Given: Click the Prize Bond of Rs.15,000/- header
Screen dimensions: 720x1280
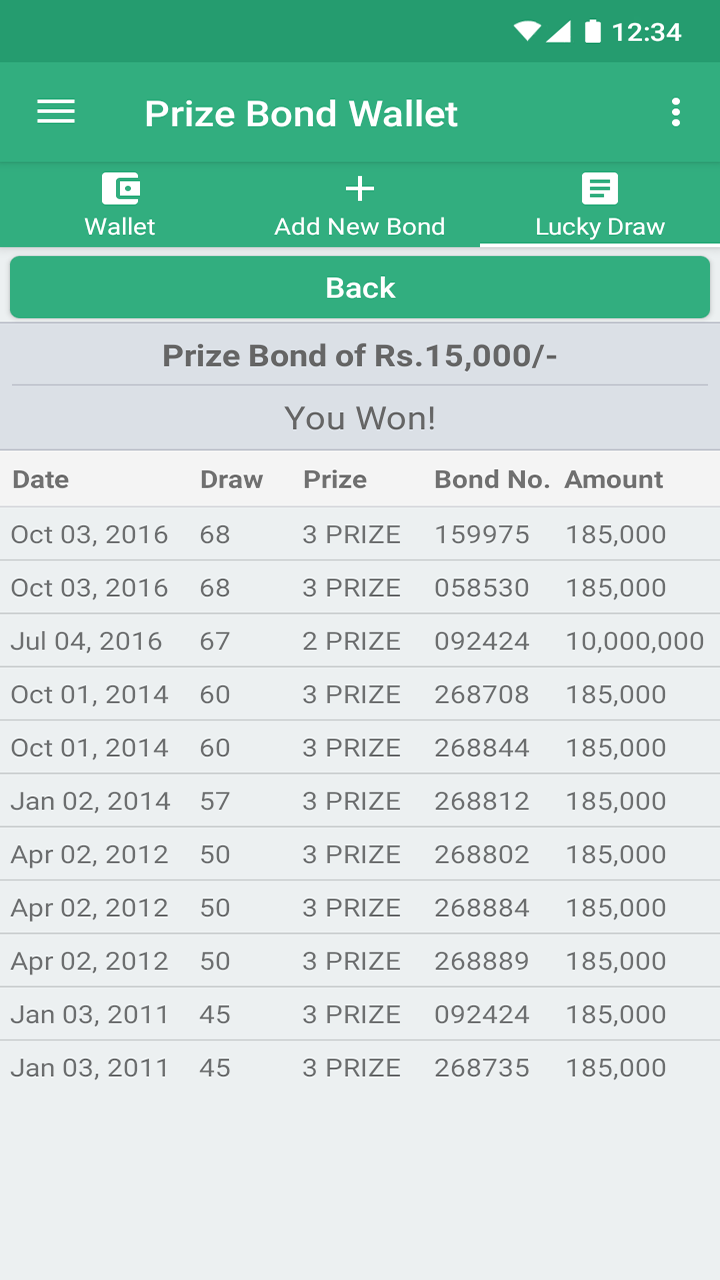Looking at the screenshot, I should pos(360,356).
